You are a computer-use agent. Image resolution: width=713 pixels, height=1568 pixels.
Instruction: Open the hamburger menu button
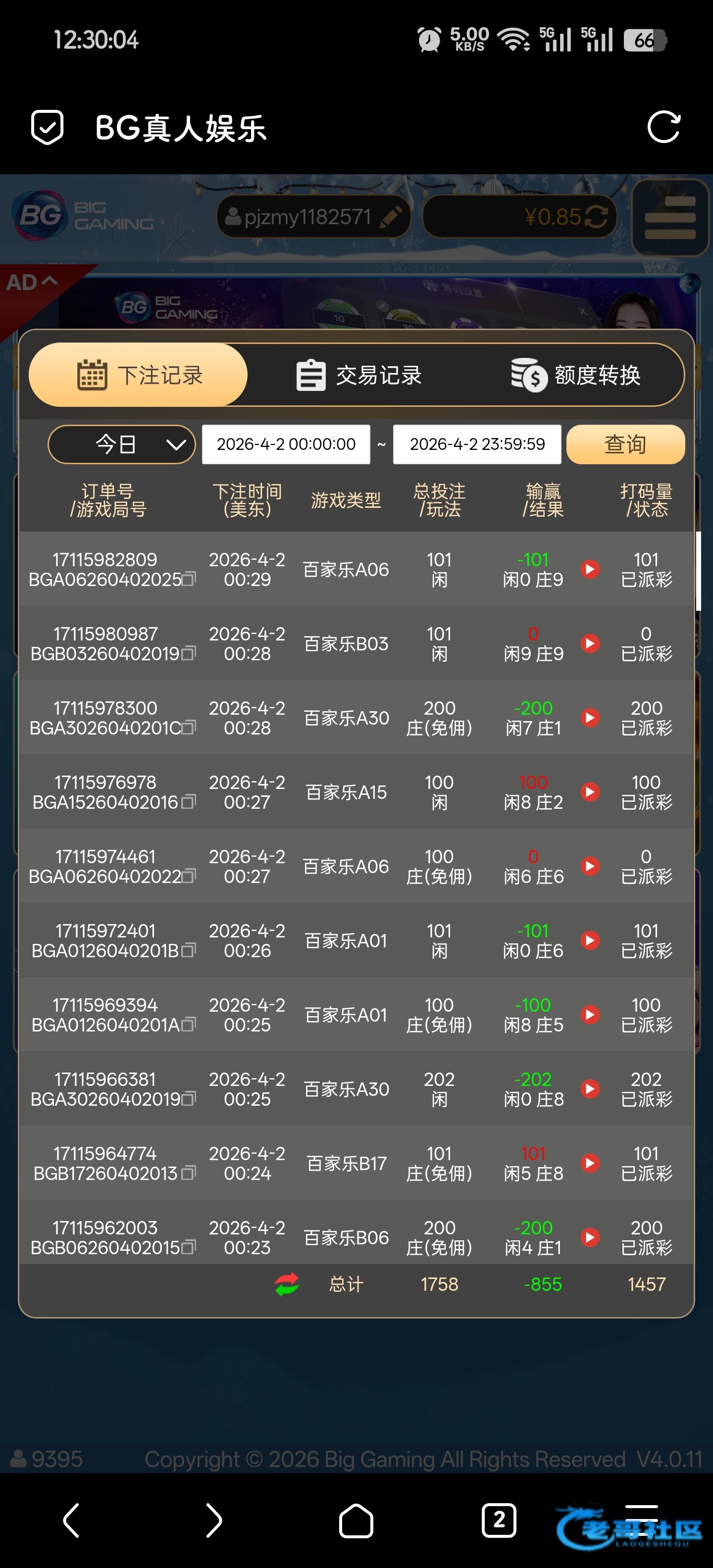point(670,217)
